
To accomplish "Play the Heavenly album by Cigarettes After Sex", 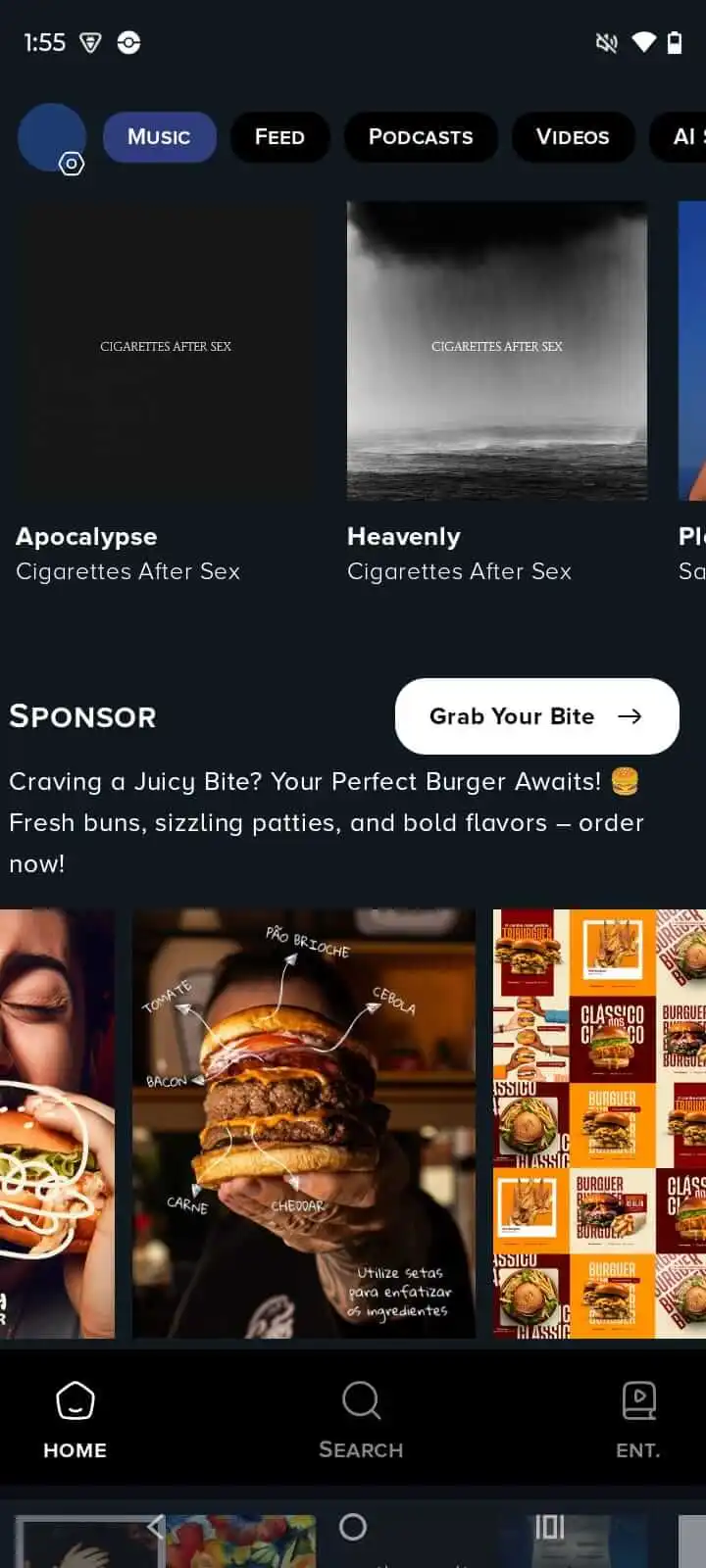I will [x=497, y=350].
